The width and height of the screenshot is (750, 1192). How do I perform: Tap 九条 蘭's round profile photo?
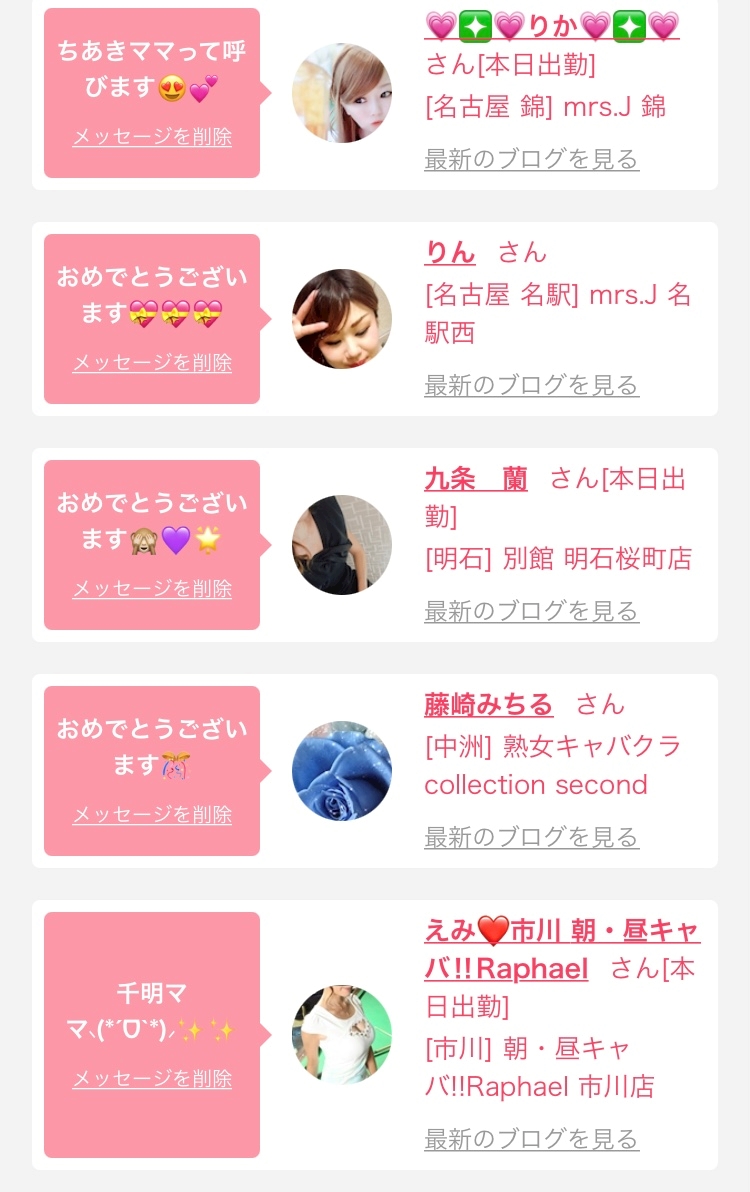click(342, 545)
